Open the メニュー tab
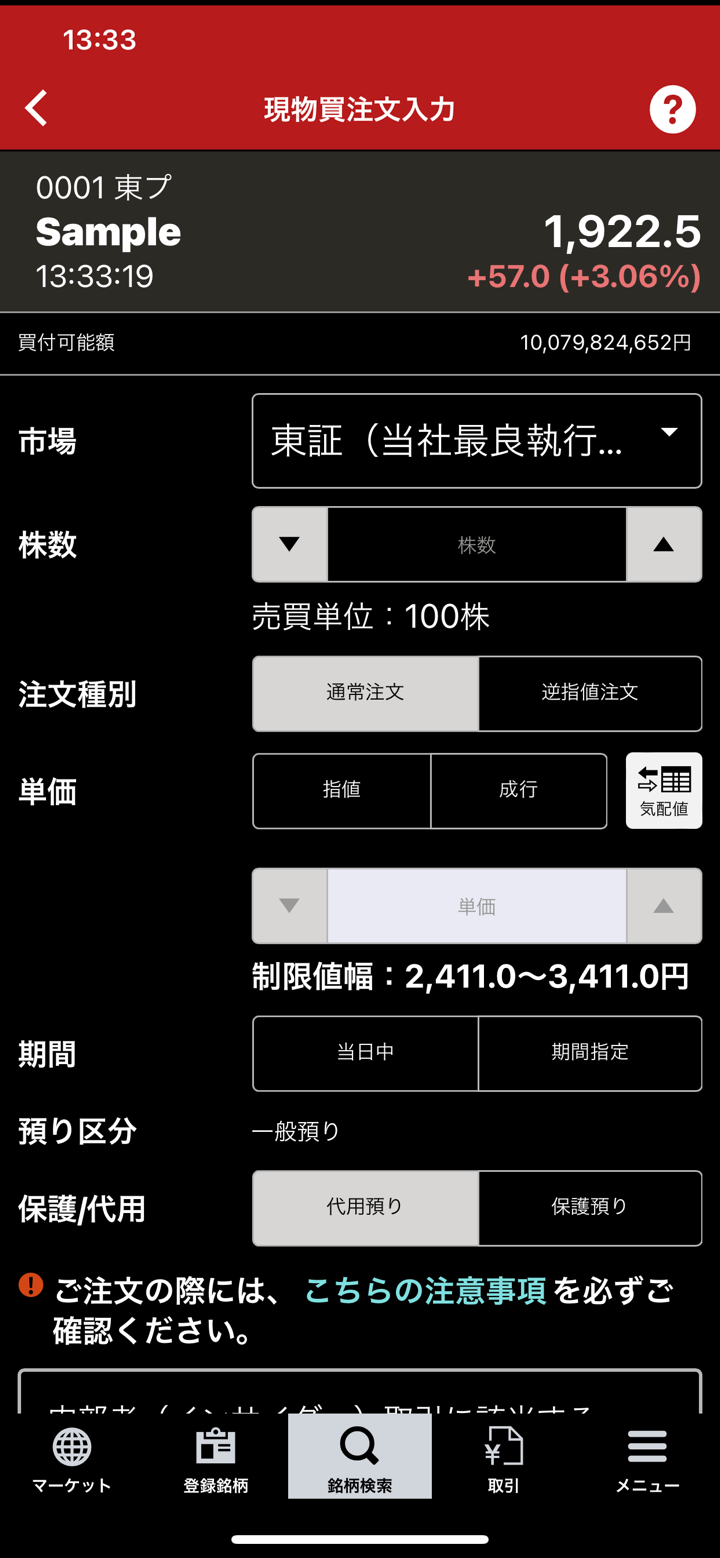This screenshot has height=1558, width=720. click(x=647, y=1459)
